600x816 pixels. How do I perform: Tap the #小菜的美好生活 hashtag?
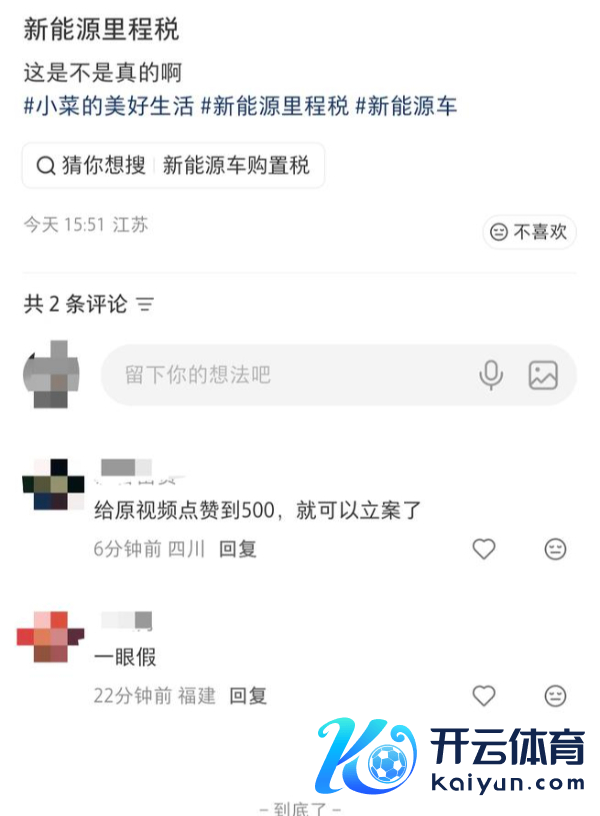(x=108, y=106)
